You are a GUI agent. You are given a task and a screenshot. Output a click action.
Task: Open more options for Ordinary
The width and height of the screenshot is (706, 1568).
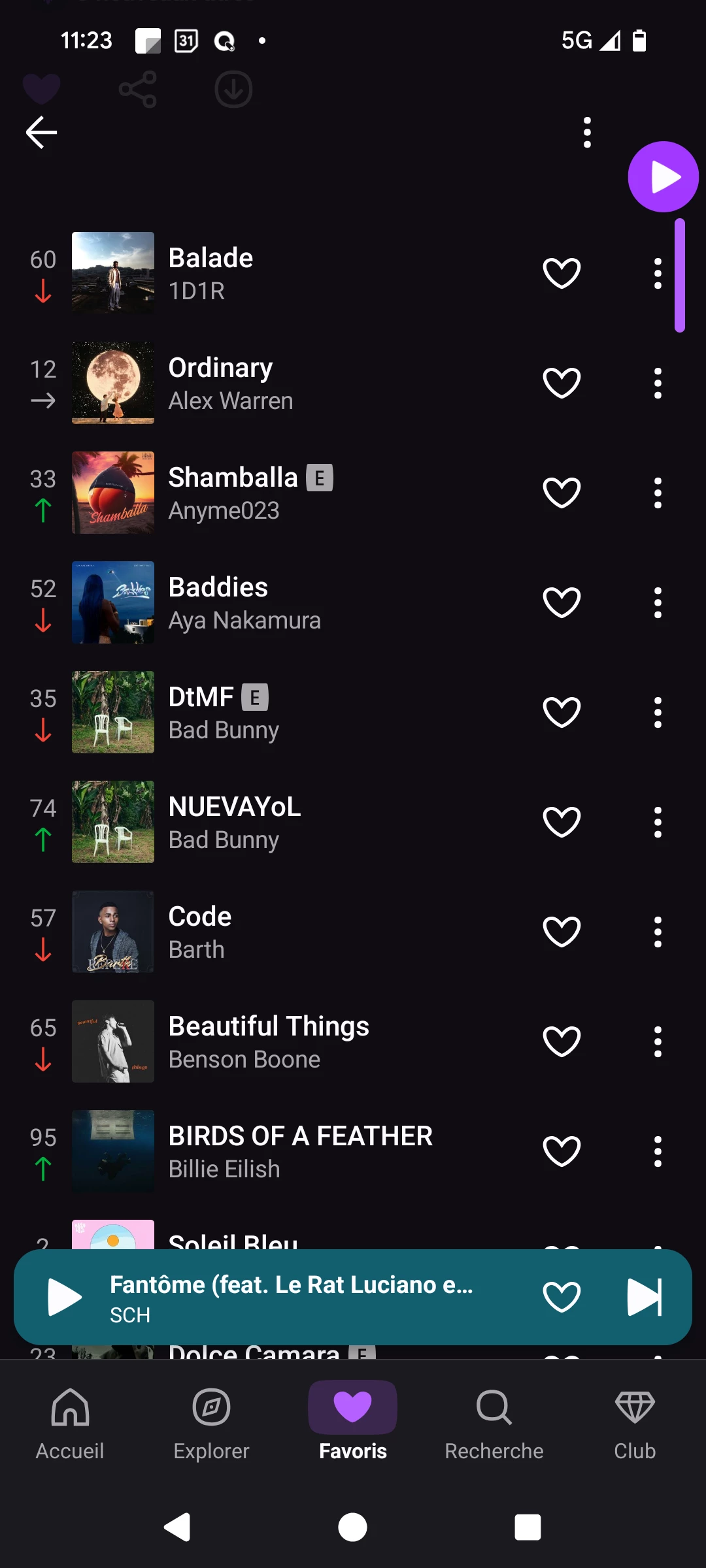point(658,383)
